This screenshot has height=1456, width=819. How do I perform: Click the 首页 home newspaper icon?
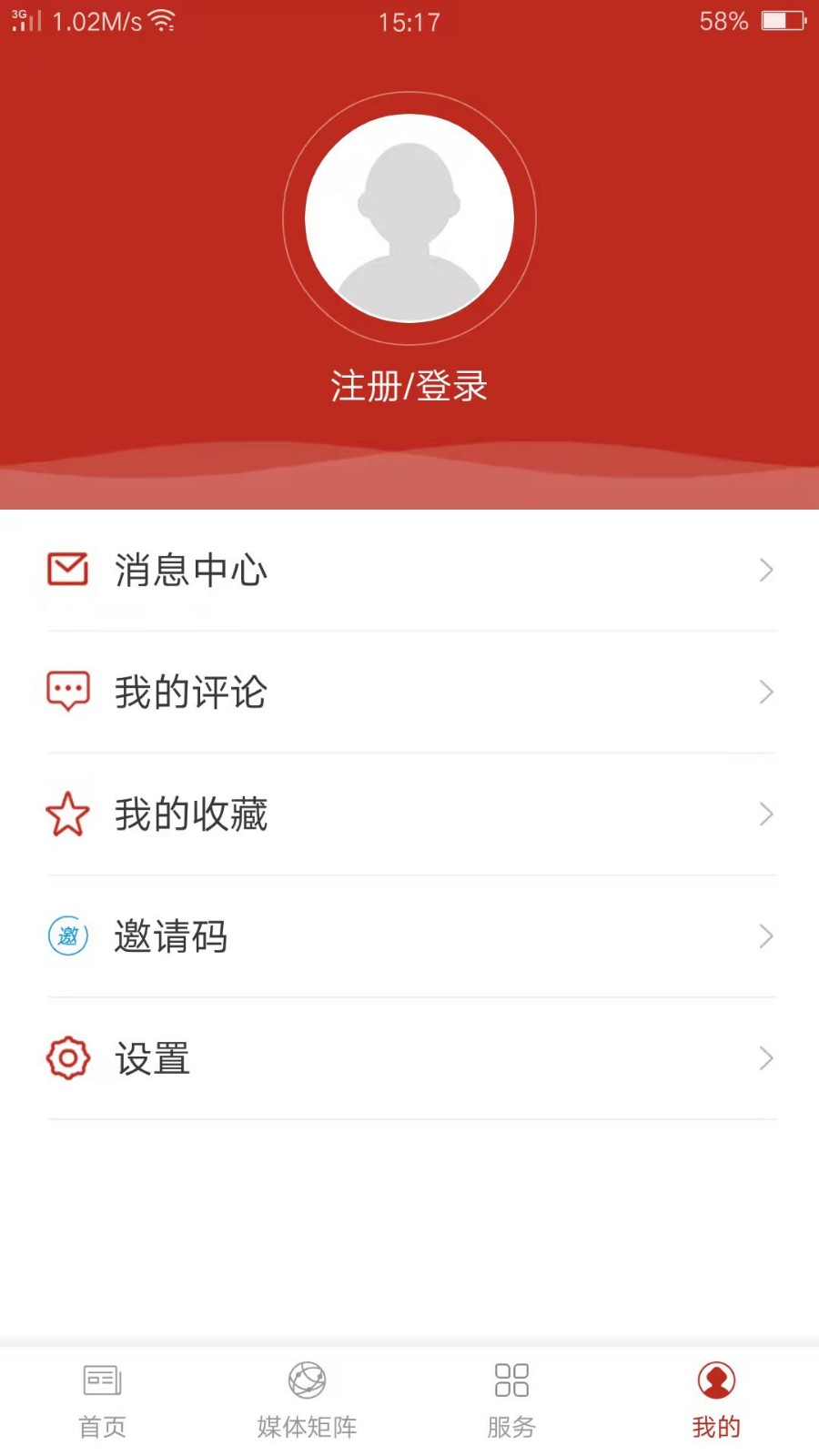coord(100,1380)
